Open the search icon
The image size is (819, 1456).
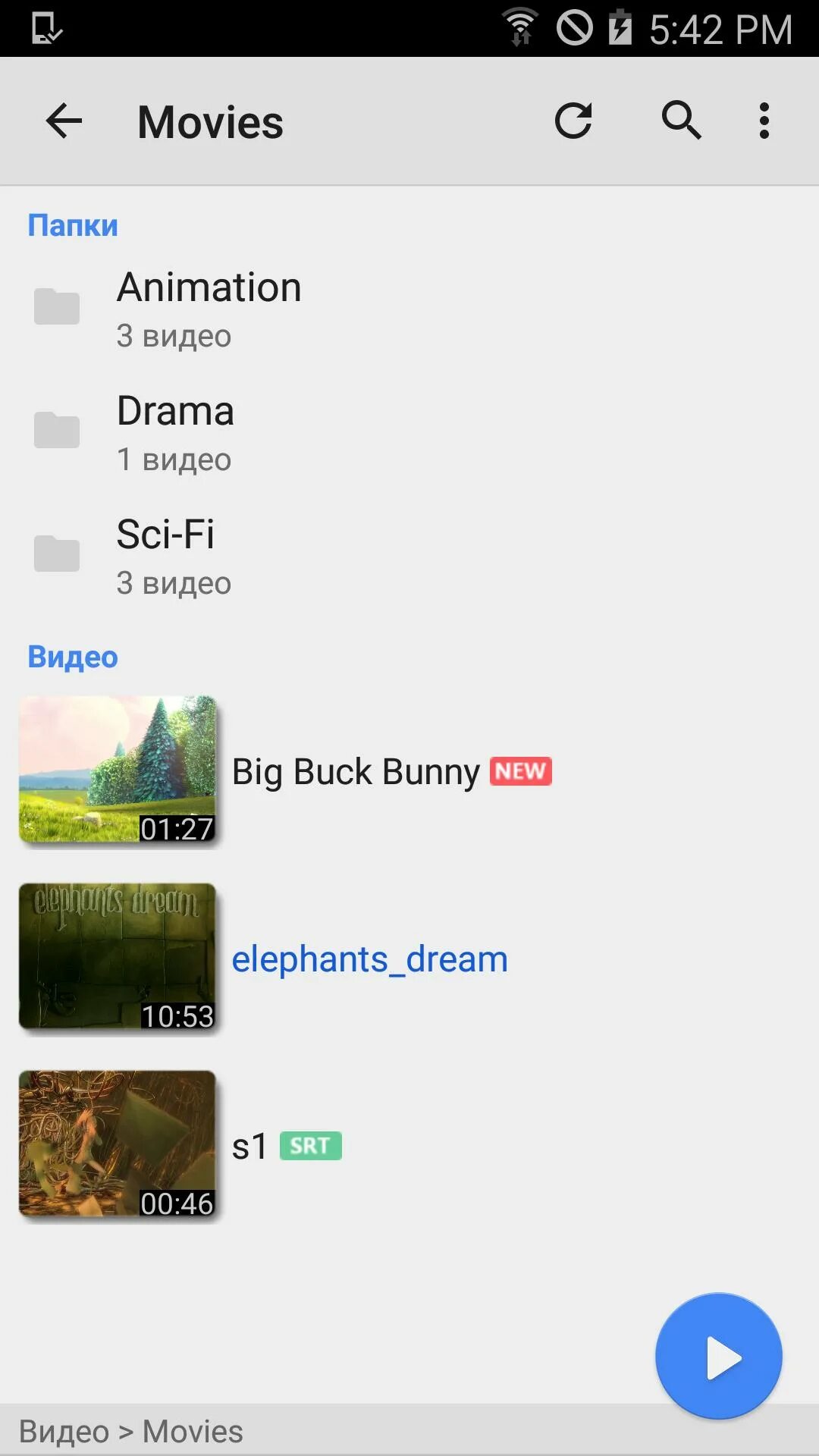pos(681,121)
